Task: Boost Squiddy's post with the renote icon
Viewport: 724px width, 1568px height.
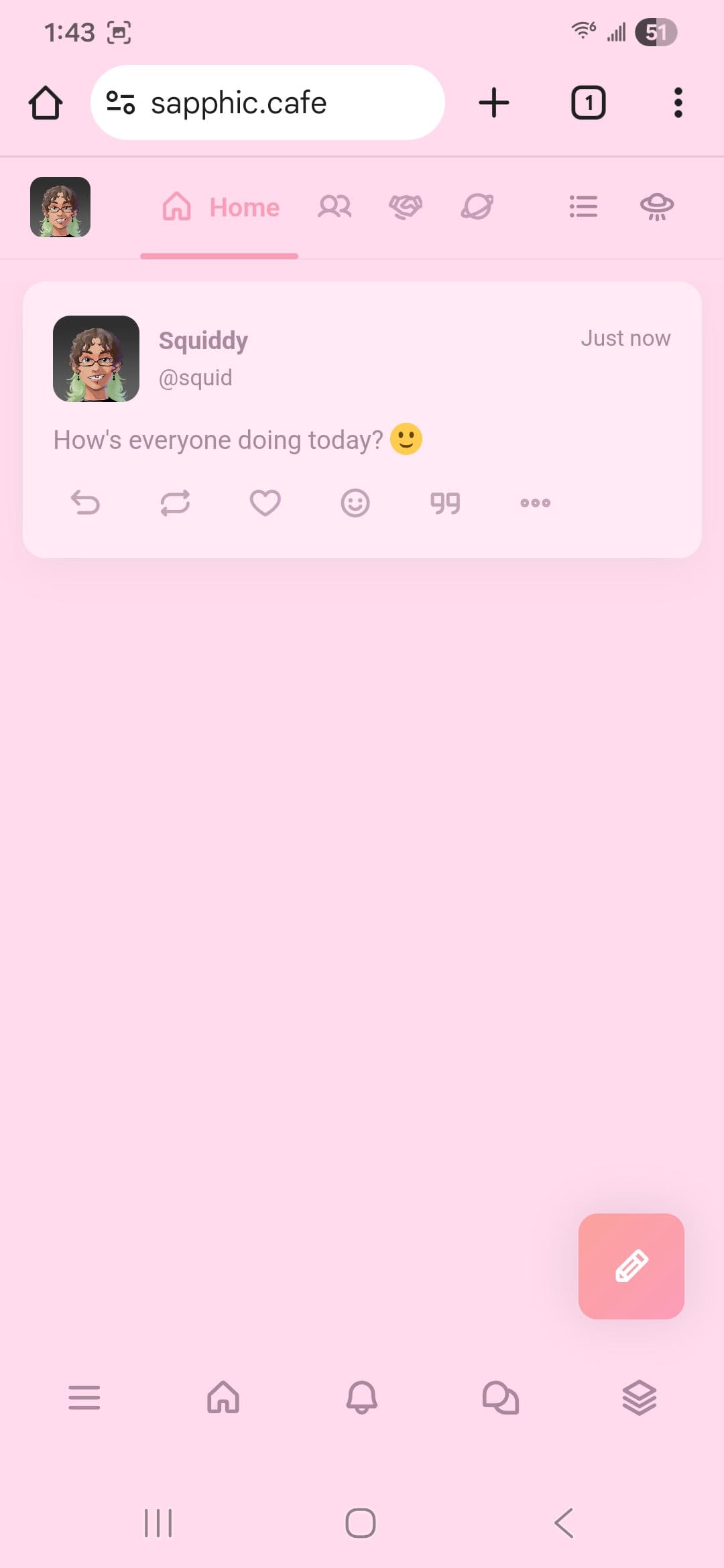Action: pyautogui.click(x=175, y=503)
